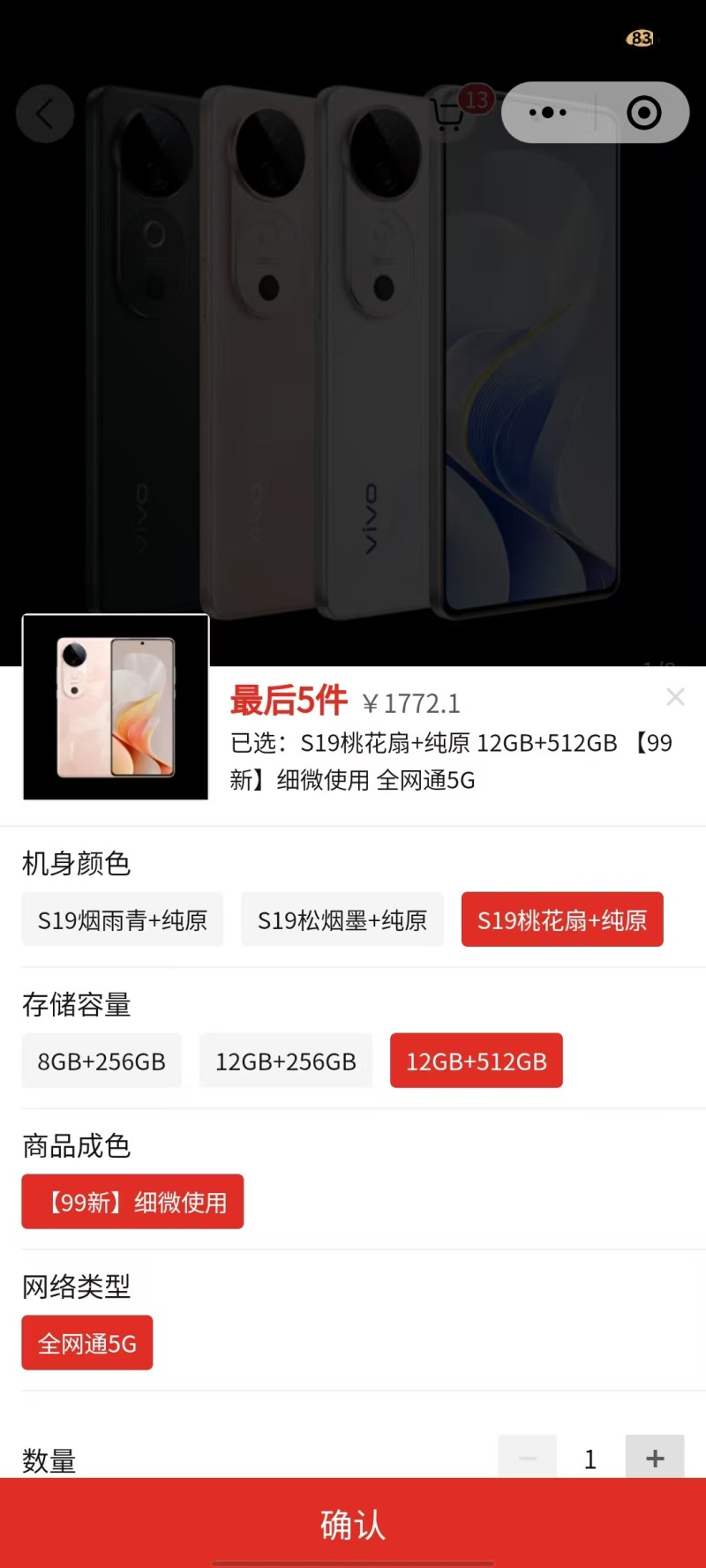Select color S19烟雨青+纯原
This screenshot has height=1568, width=706.
122,919
